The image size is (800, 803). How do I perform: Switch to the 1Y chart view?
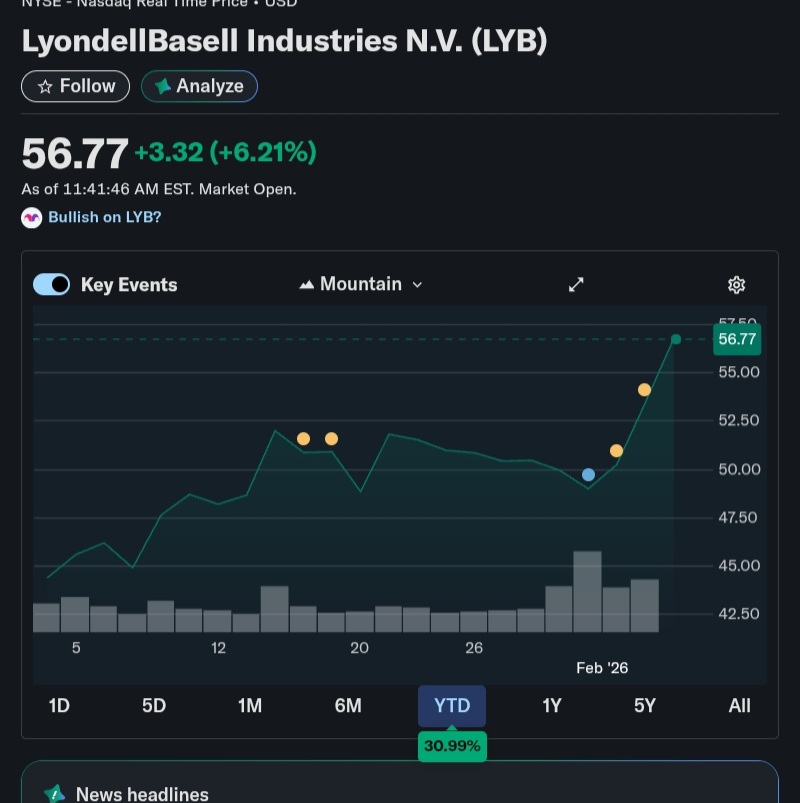[x=552, y=706]
